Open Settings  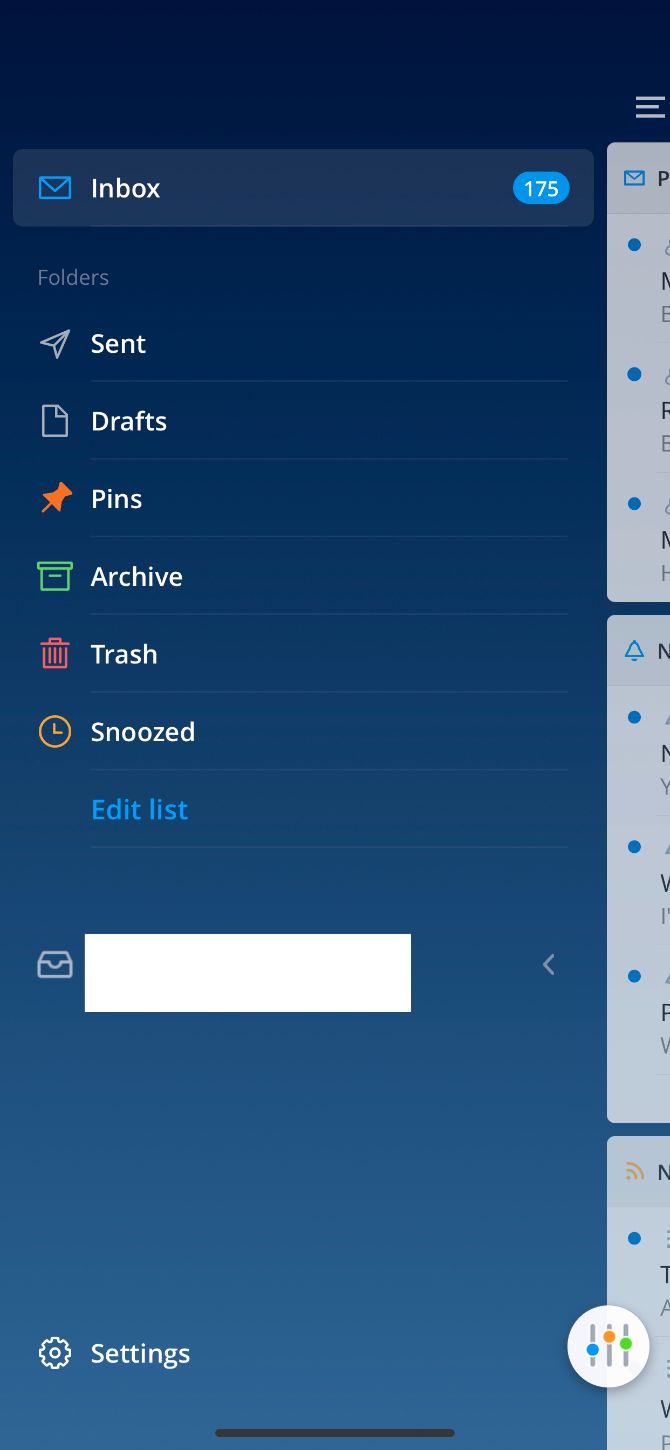[x=139, y=1353]
